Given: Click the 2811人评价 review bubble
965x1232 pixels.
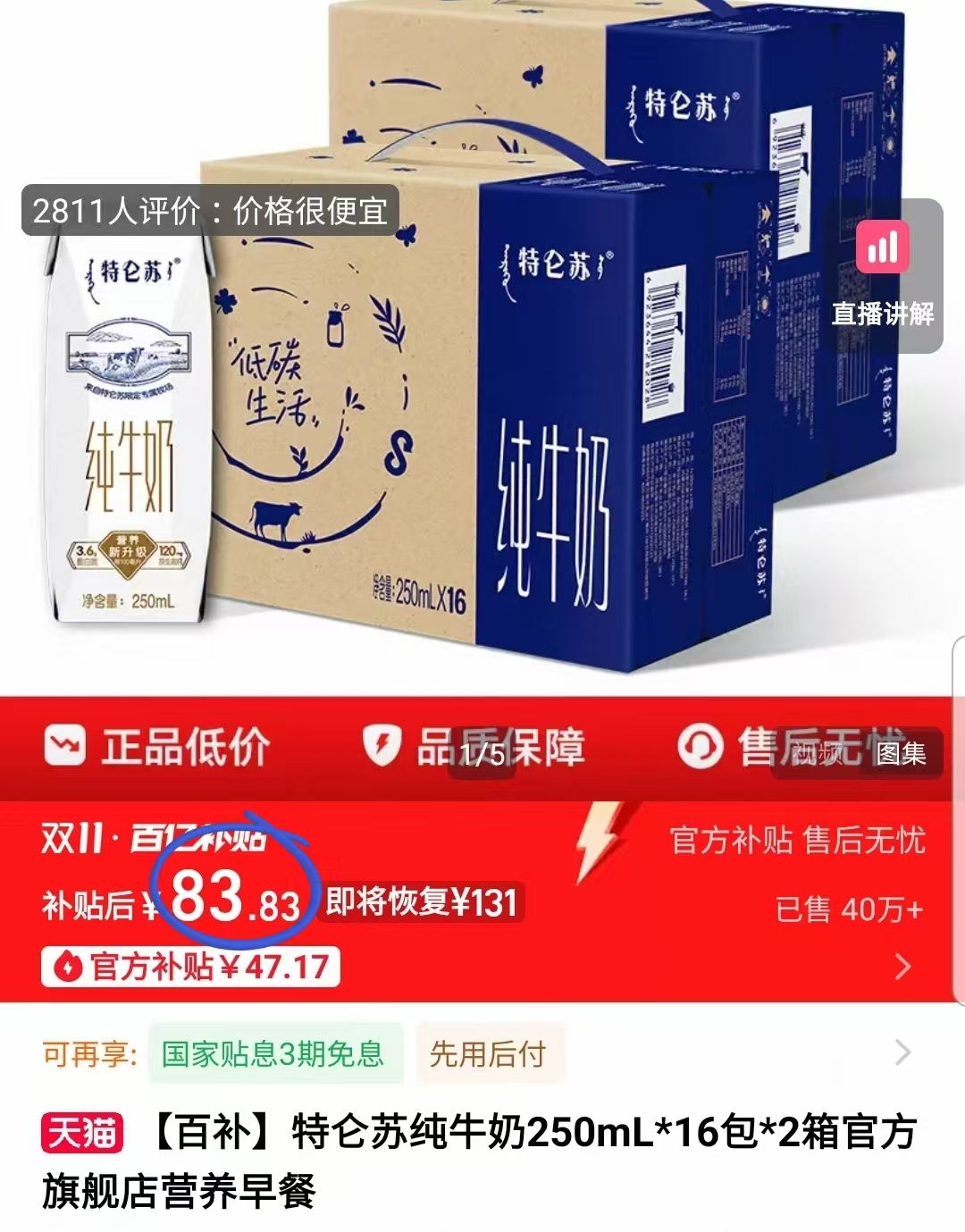Looking at the screenshot, I should [x=208, y=210].
